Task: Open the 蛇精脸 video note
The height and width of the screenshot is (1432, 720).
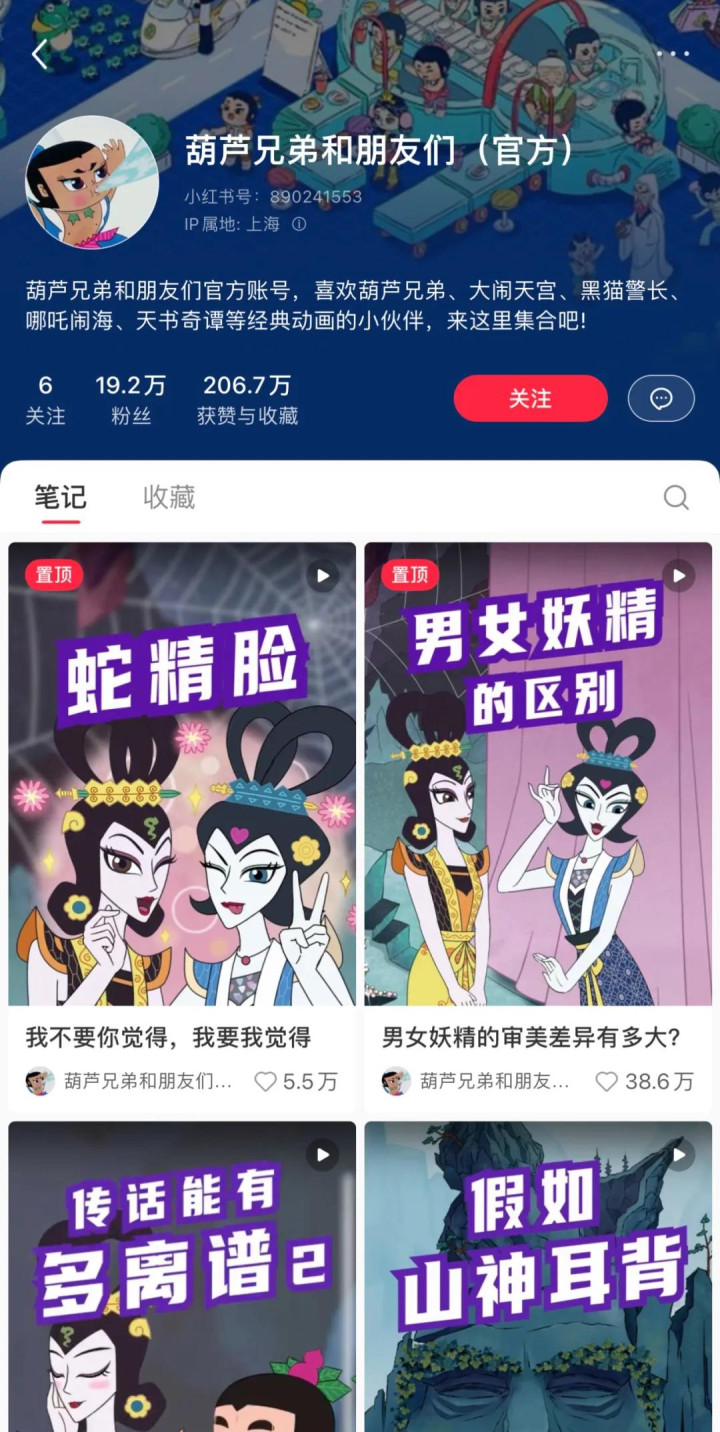Action: click(x=182, y=774)
